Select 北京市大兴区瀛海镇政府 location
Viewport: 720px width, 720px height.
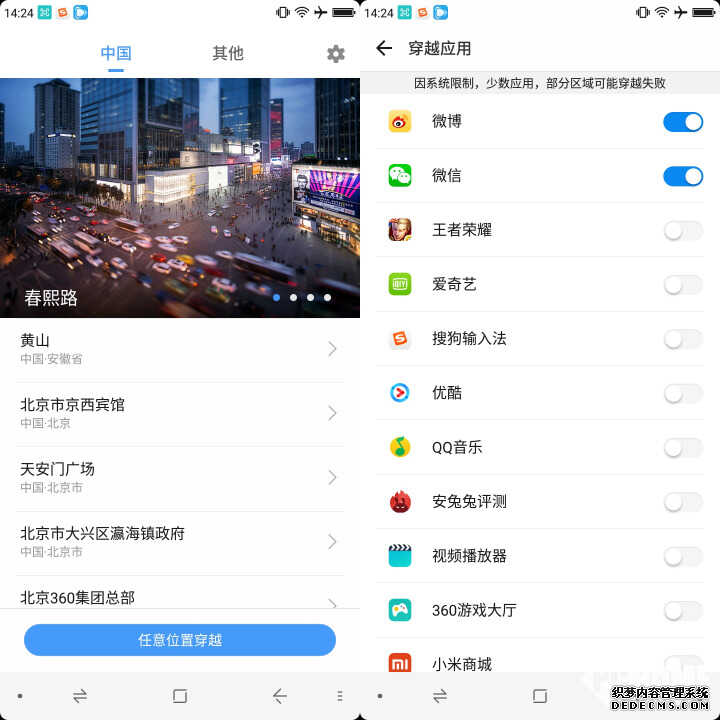[180, 541]
